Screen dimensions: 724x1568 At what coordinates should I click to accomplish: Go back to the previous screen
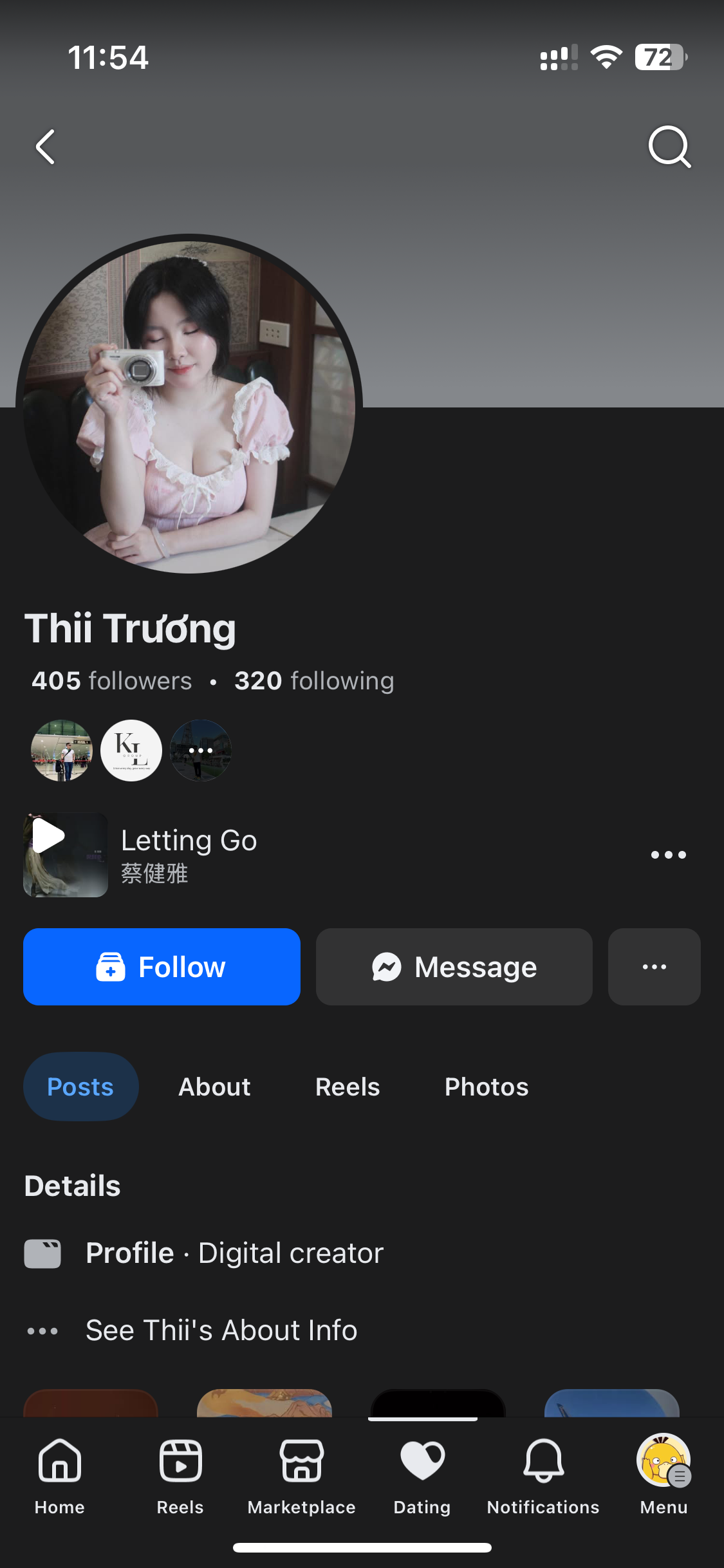coord(45,147)
